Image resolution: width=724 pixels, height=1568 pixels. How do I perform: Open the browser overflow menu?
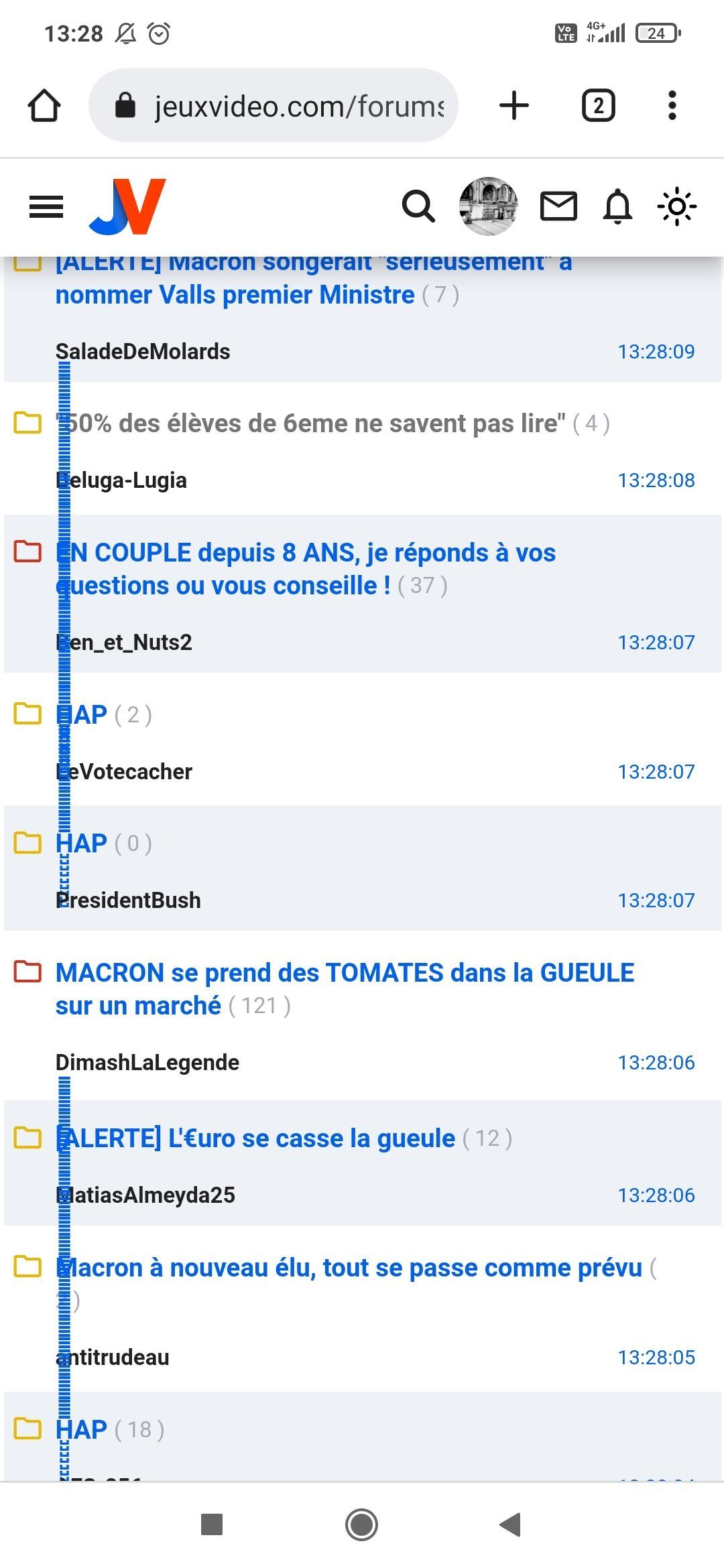pyautogui.click(x=672, y=105)
